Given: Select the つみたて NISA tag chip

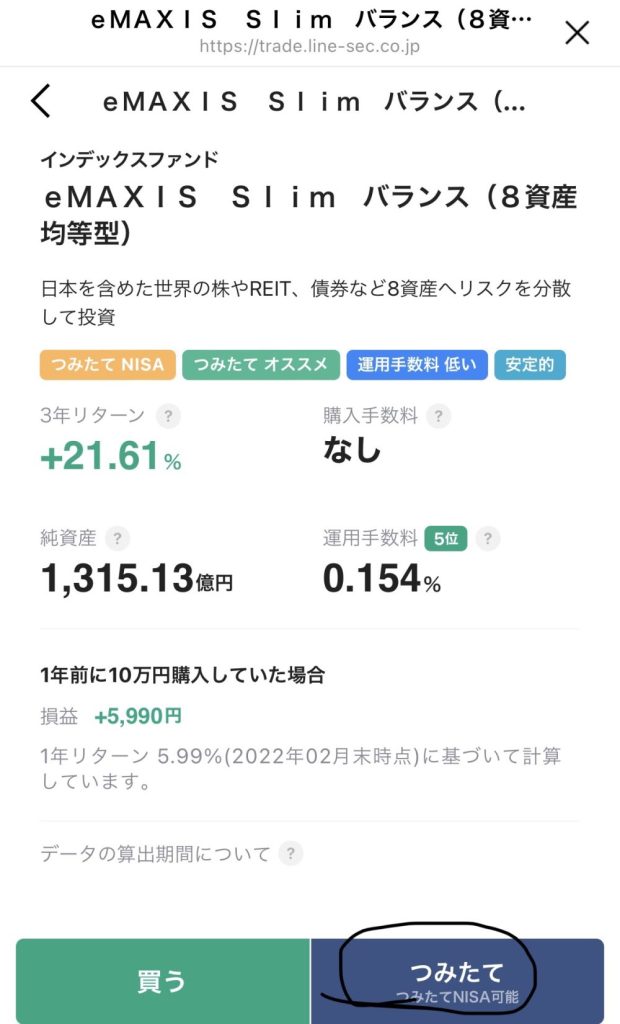Looking at the screenshot, I should click(x=108, y=364).
